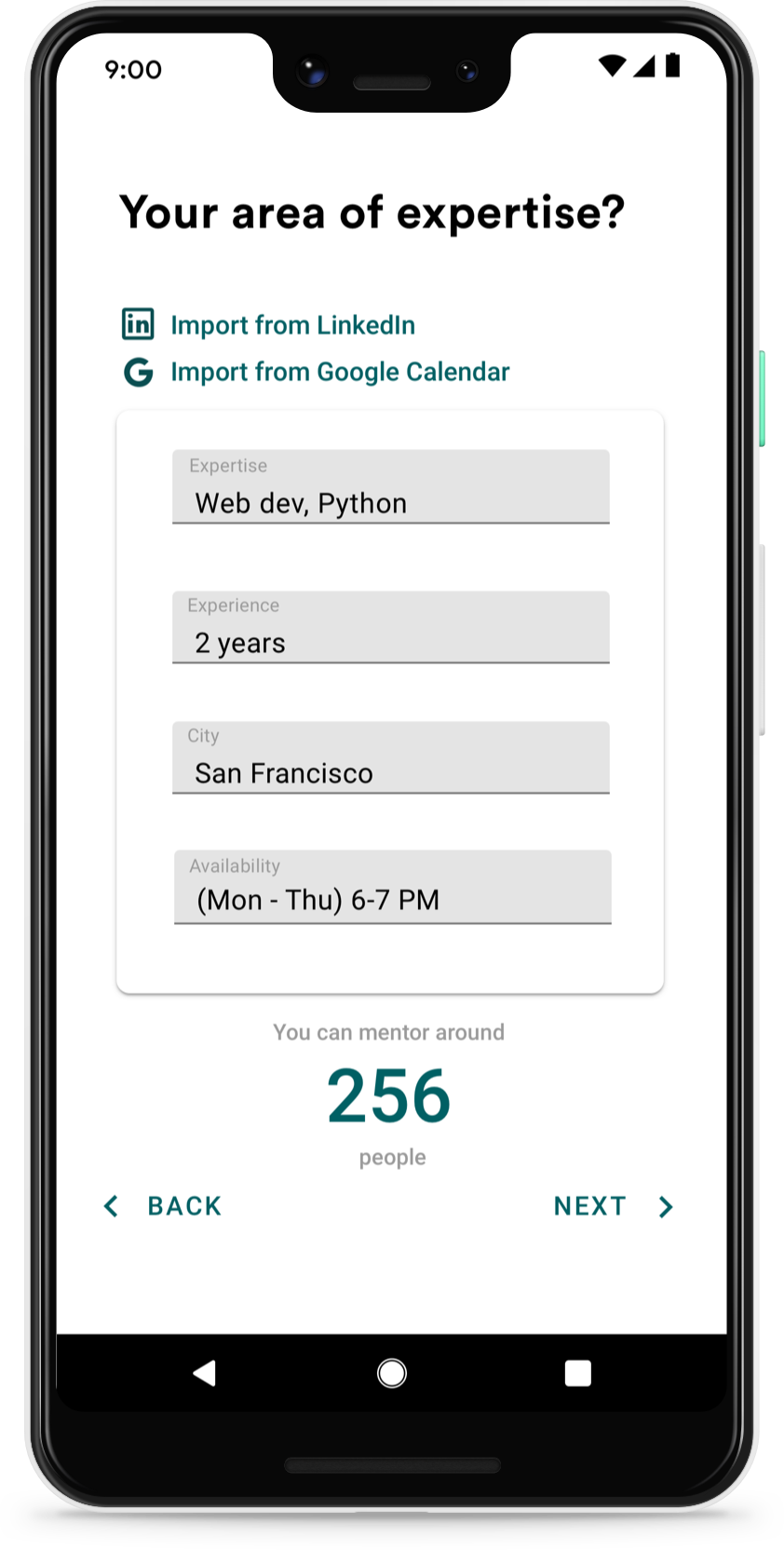Edit the Expertise field
Viewport: 784px width, 1550px height.
[391, 488]
